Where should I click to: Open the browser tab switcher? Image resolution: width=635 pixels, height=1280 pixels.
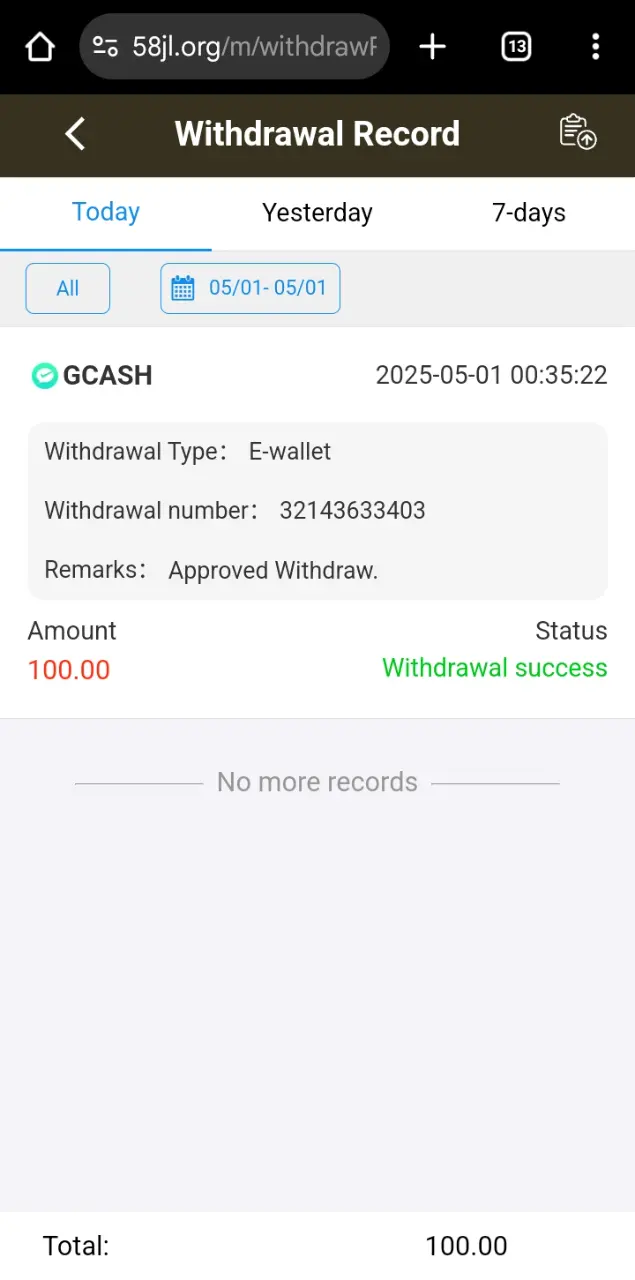tap(516, 46)
